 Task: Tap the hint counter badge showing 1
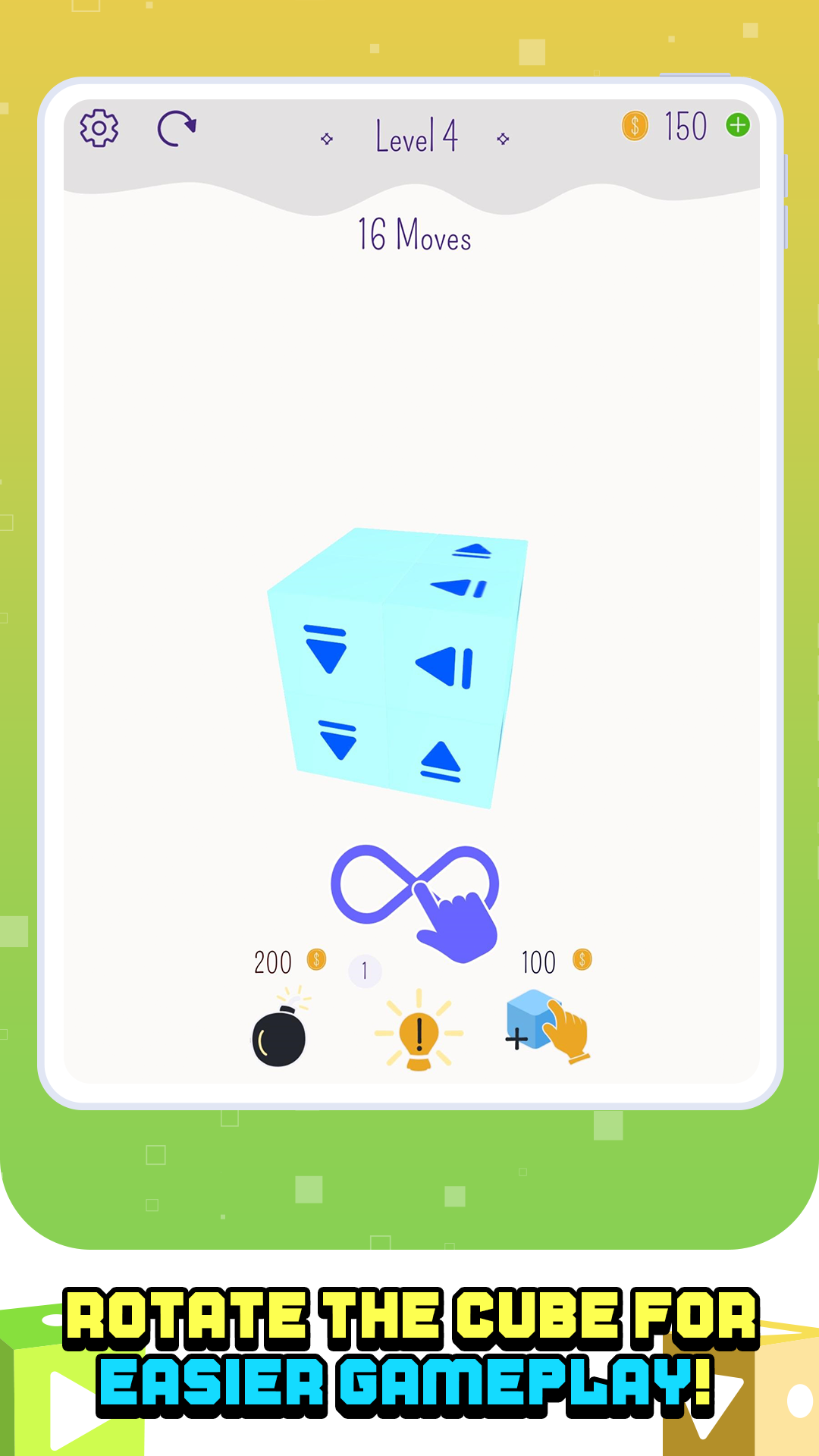coord(363,971)
